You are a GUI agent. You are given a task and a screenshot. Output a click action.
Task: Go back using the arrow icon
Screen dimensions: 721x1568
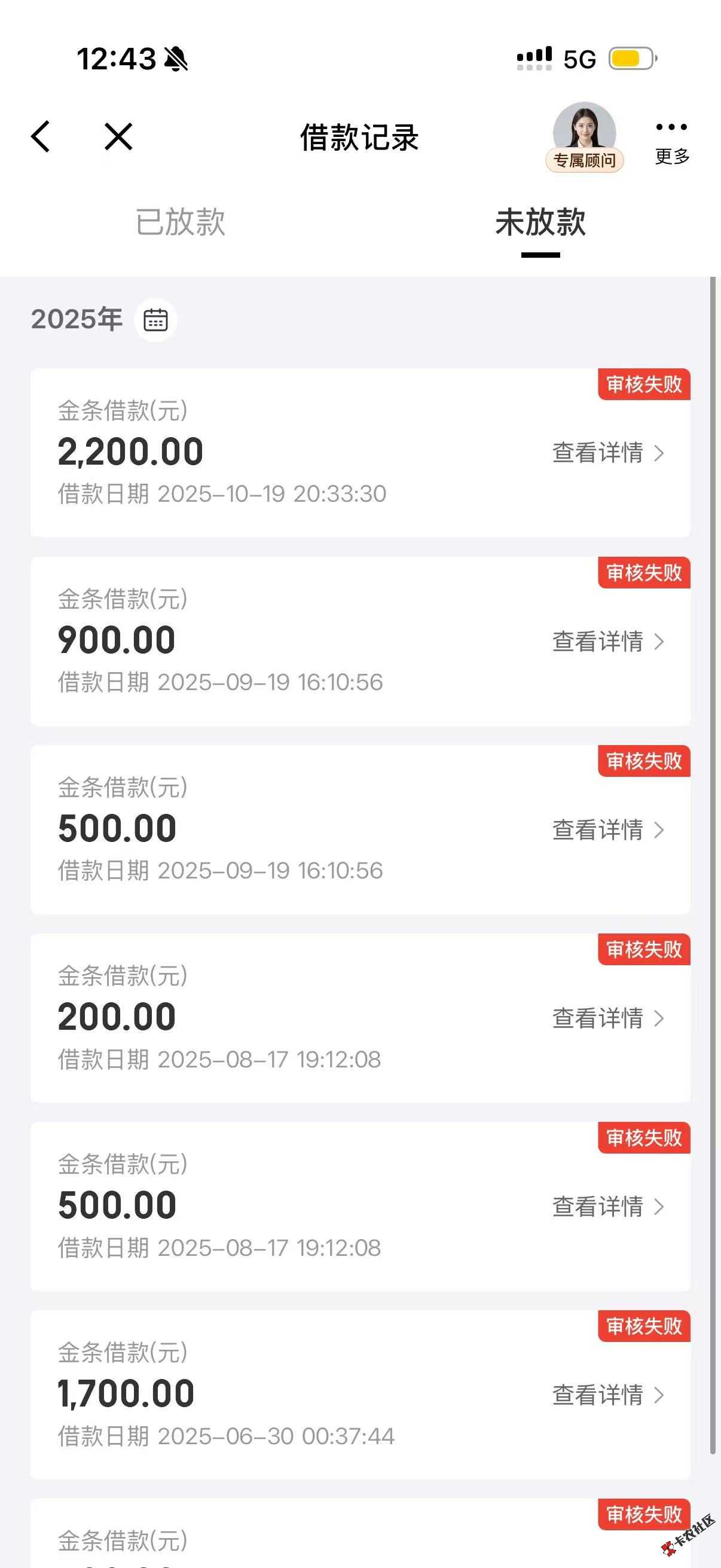click(41, 136)
